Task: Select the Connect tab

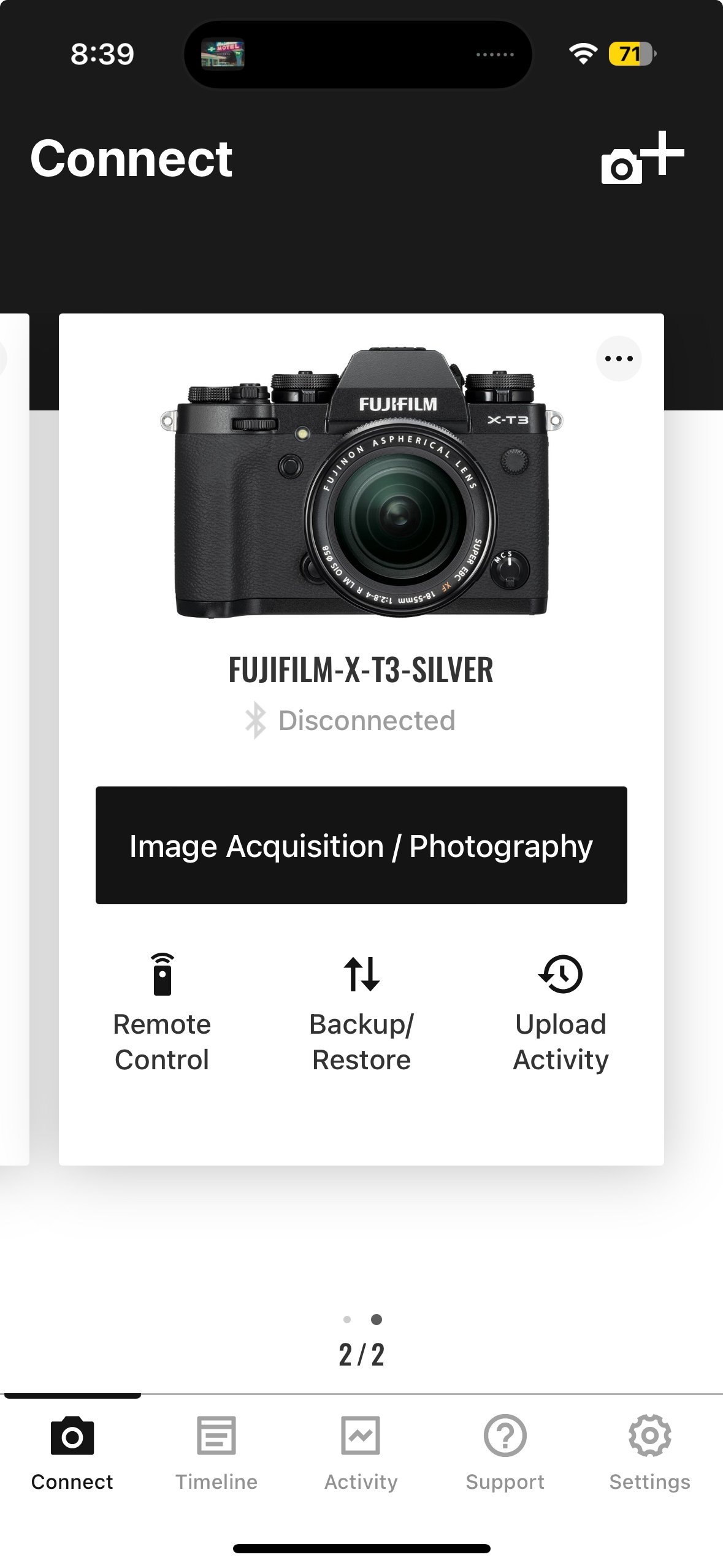Action: [x=72, y=1452]
